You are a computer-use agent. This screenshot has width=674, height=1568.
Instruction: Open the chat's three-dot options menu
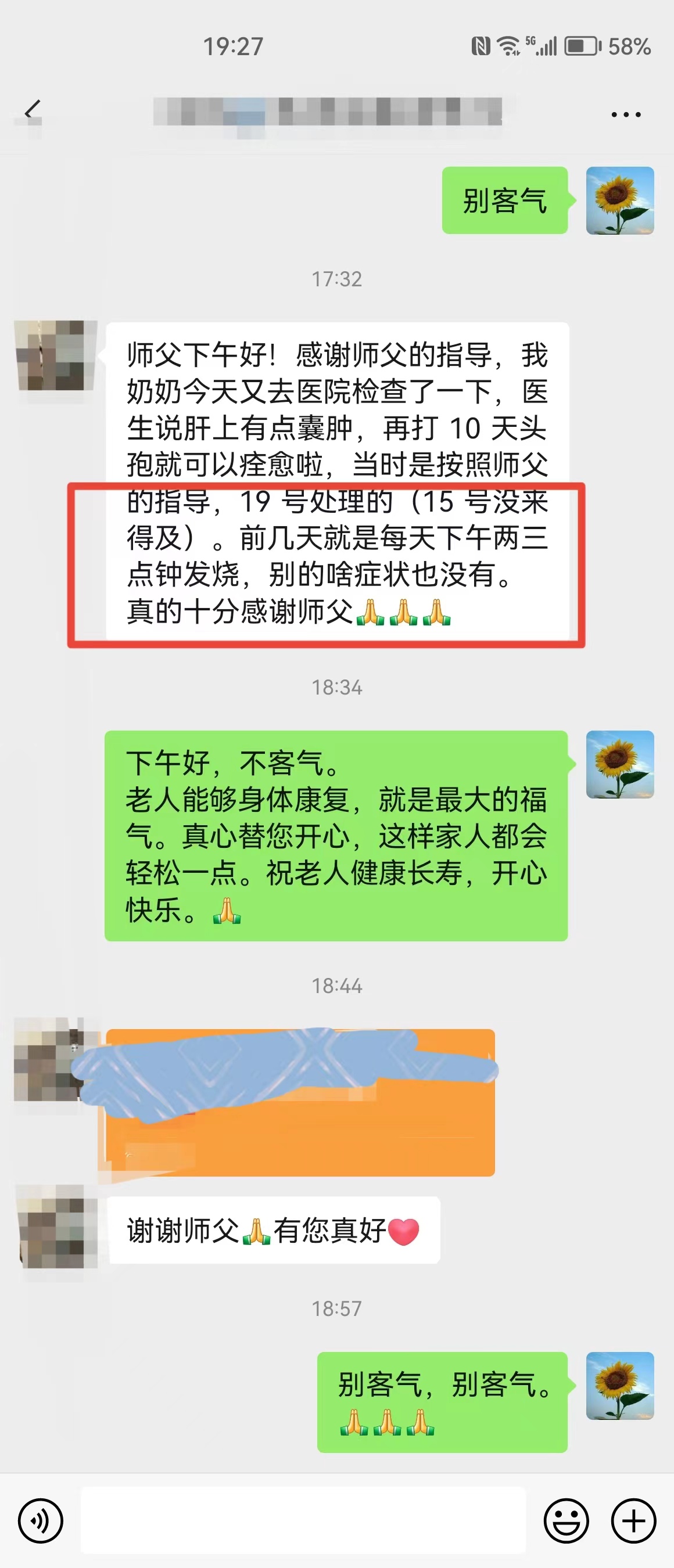tap(626, 114)
